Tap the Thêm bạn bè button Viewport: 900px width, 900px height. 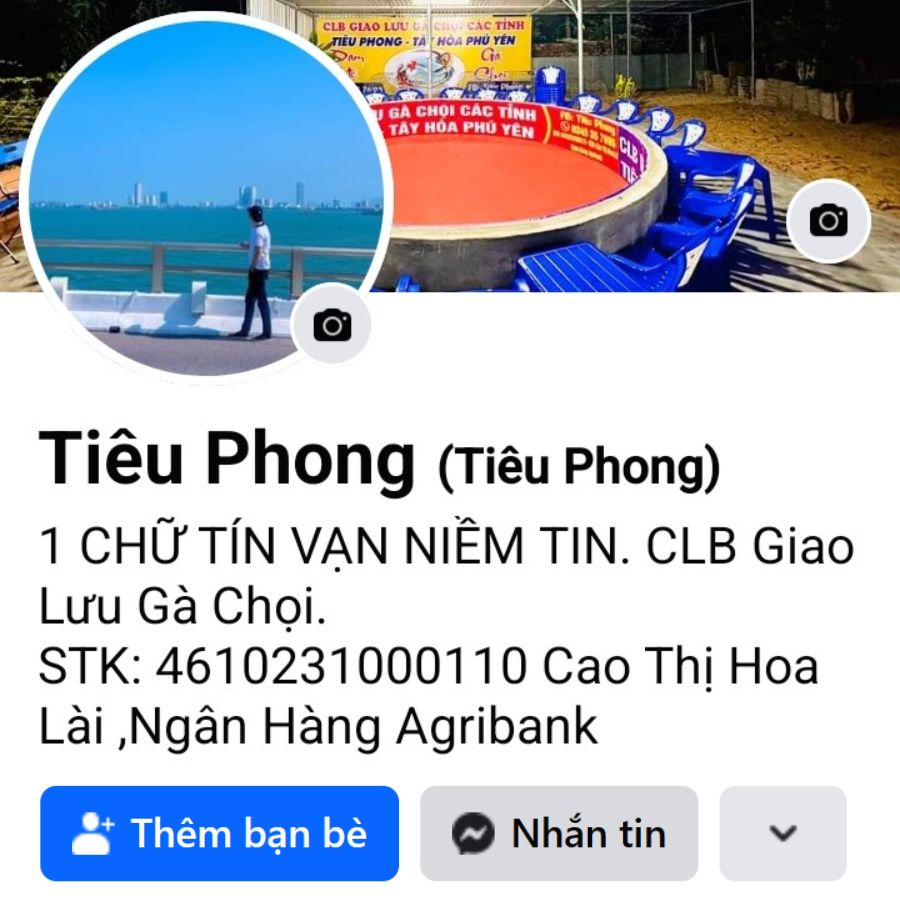(x=219, y=833)
